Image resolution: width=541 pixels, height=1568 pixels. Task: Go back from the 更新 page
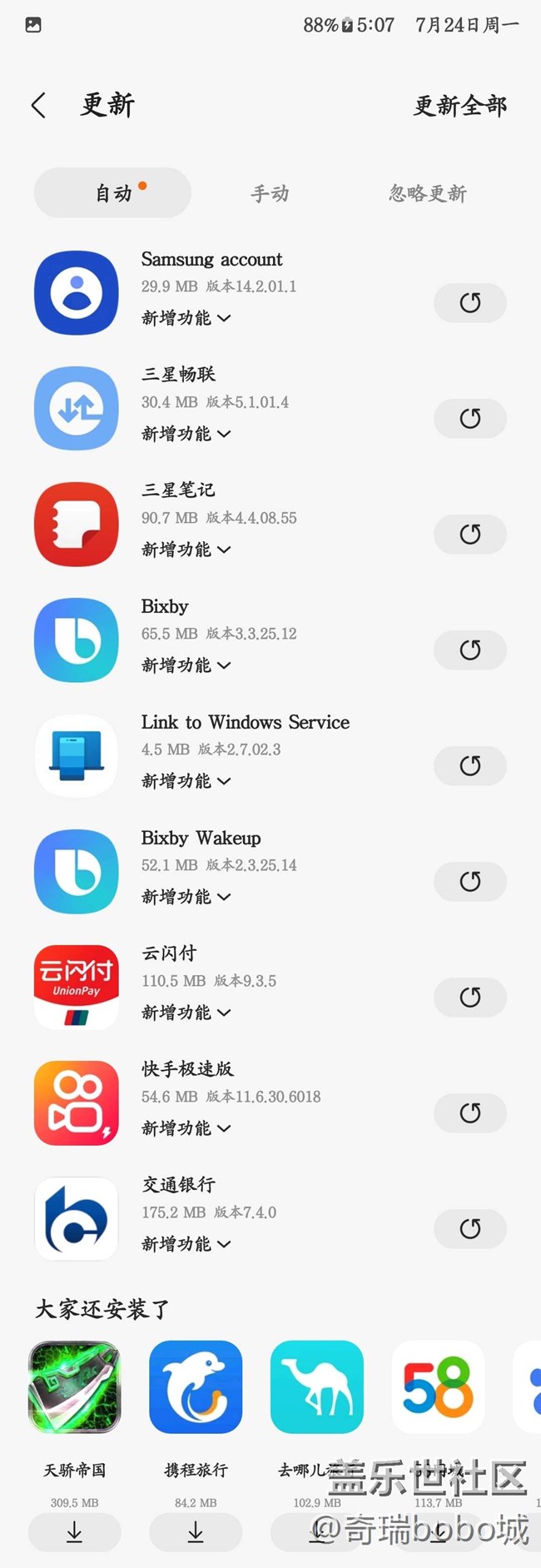click(x=38, y=106)
